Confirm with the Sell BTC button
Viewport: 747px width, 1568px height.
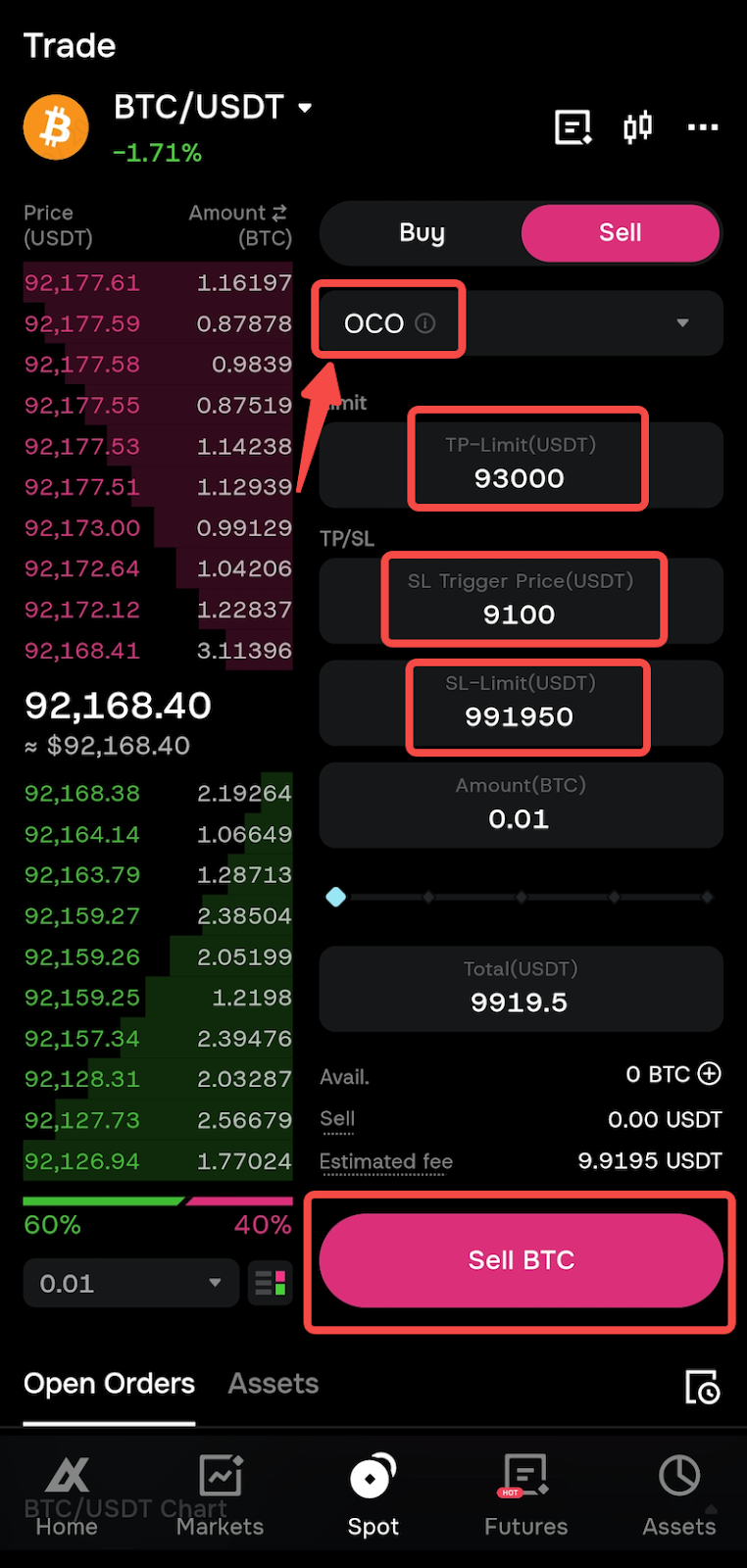click(522, 1260)
